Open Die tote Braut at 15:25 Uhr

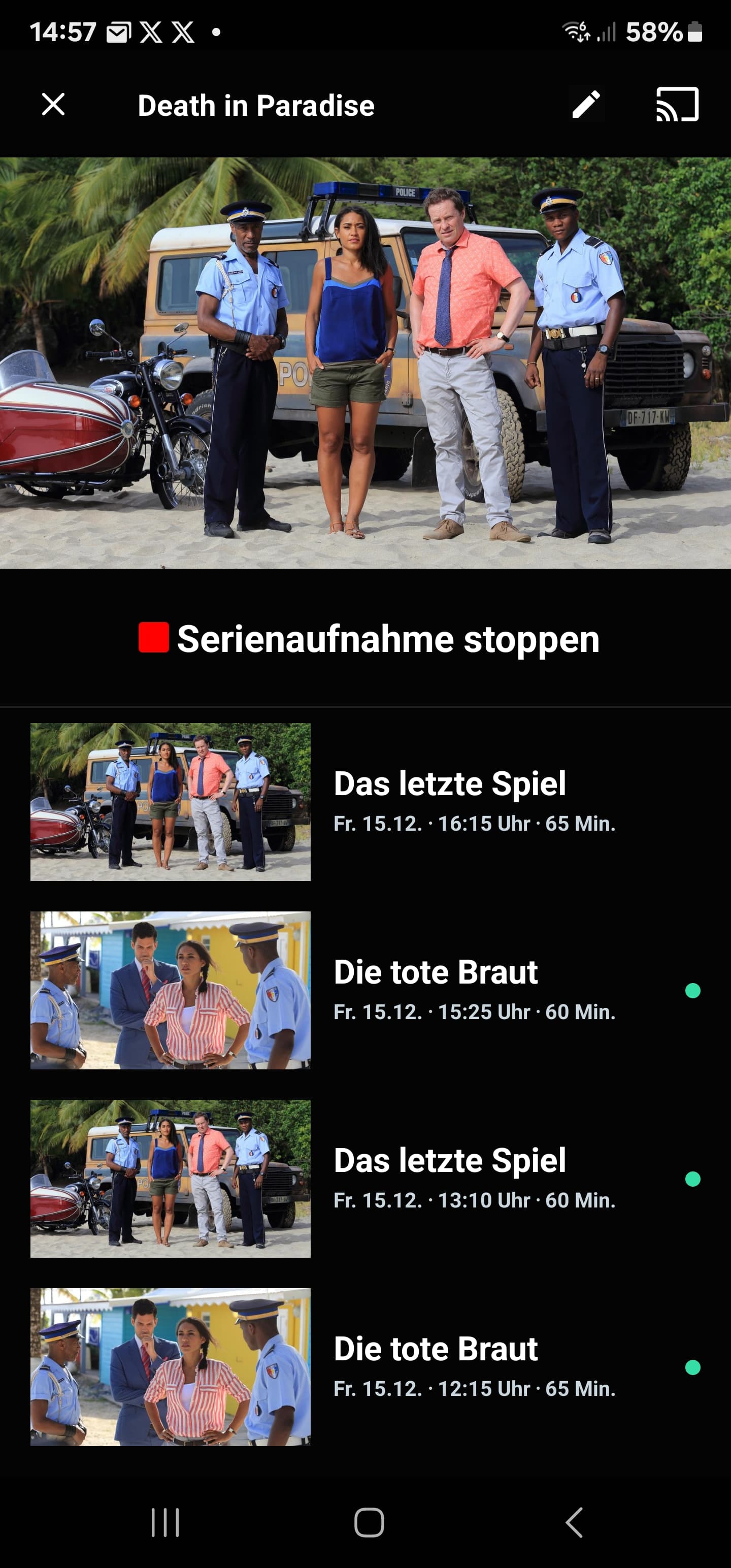(x=365, y=990)
